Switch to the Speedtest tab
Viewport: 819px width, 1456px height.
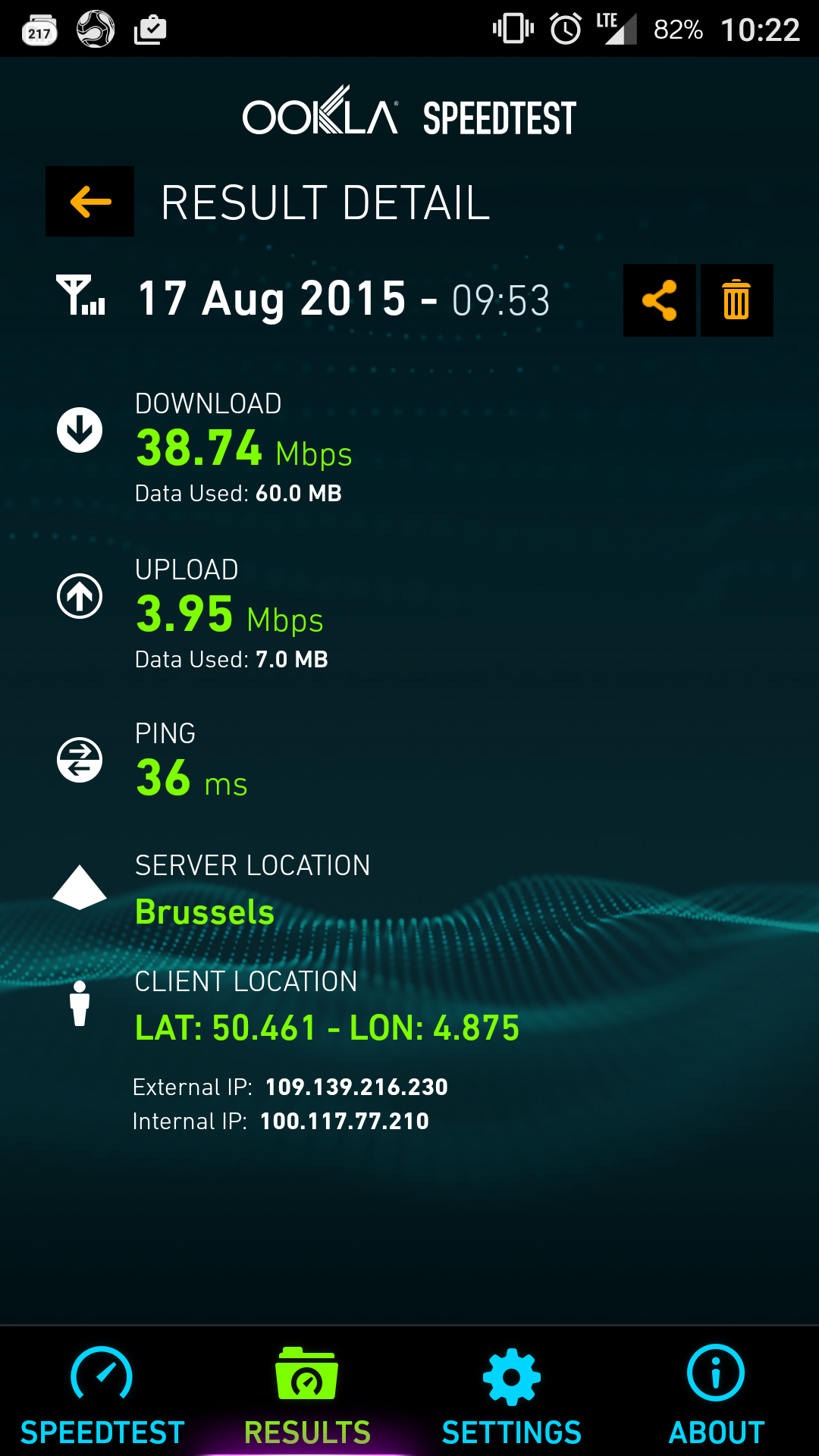[x=102, y=1395]
